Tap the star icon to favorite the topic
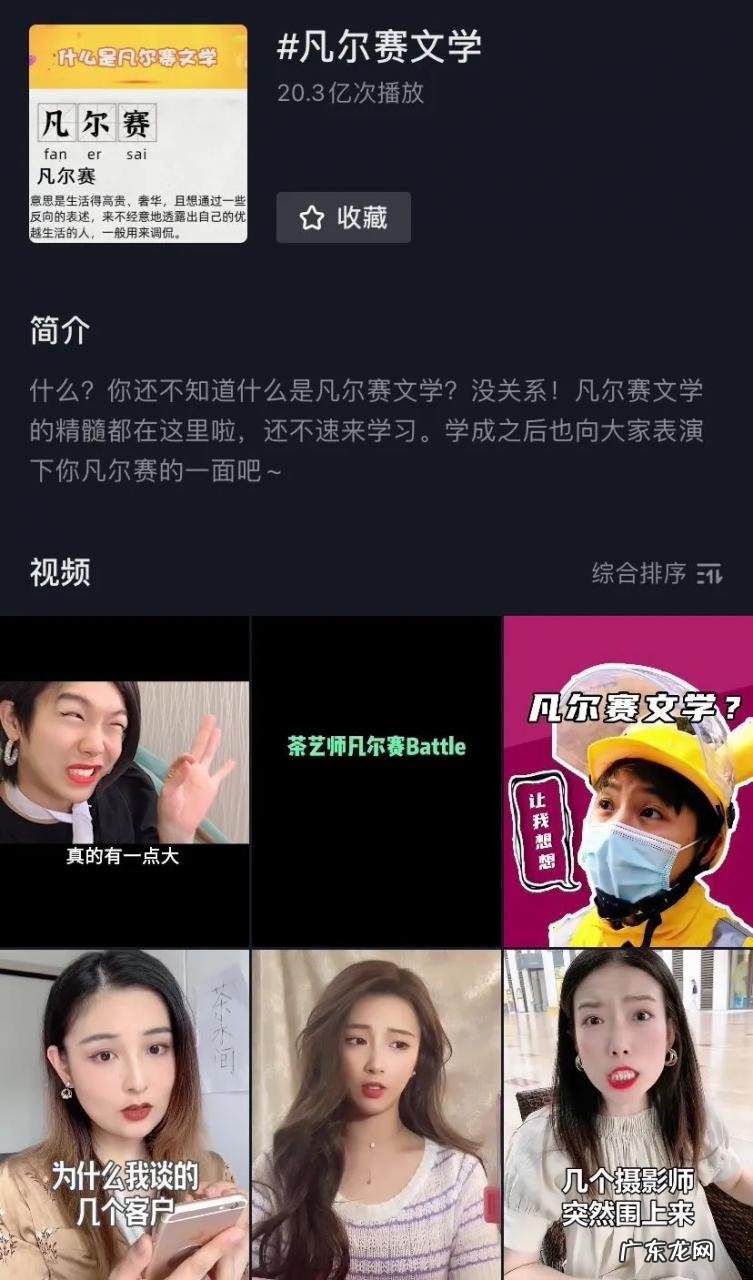The height and width of the screenshot is (1280, 753). [311, 215]
